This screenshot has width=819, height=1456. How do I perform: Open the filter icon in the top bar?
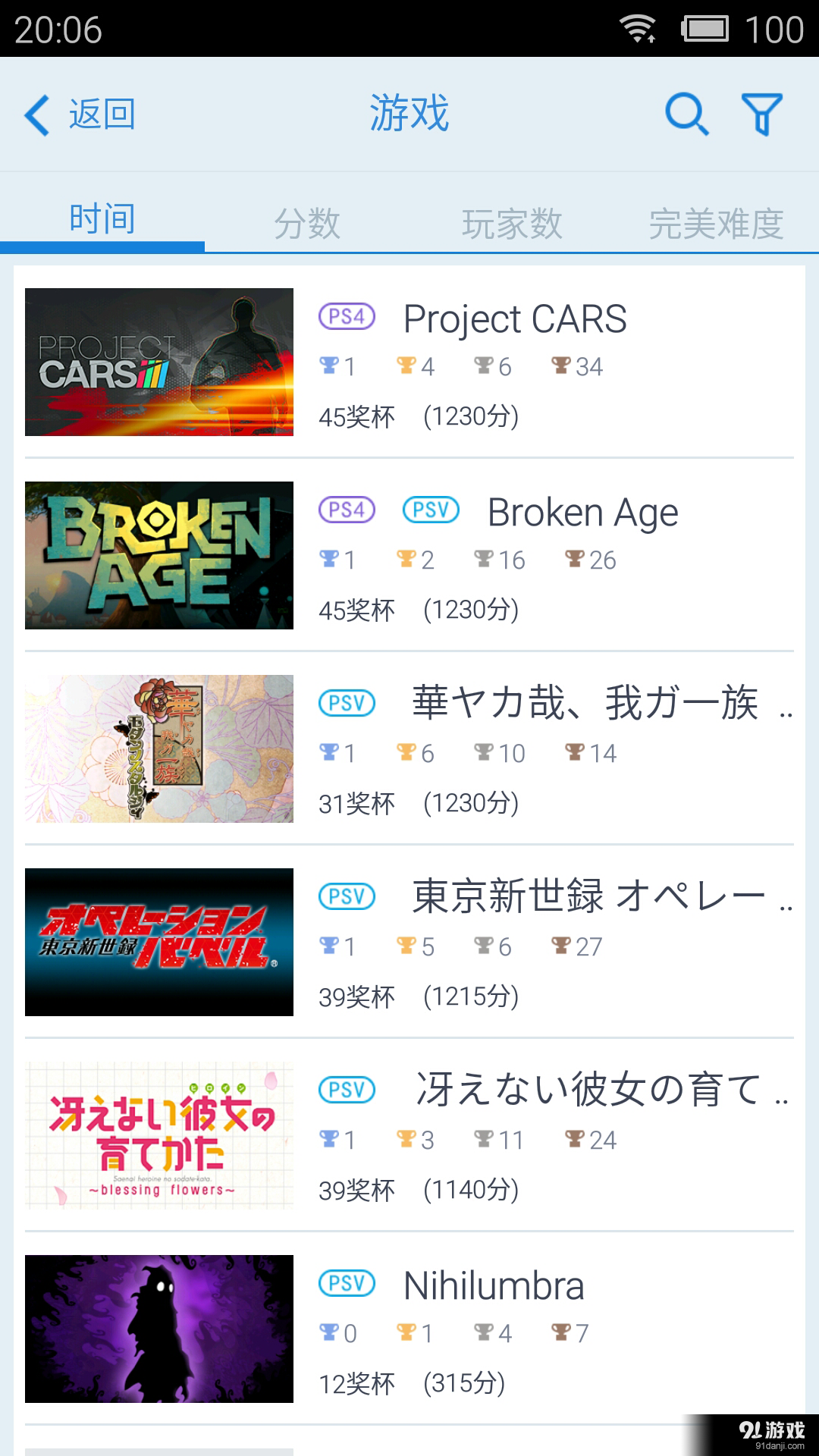[x=762, y=114]
